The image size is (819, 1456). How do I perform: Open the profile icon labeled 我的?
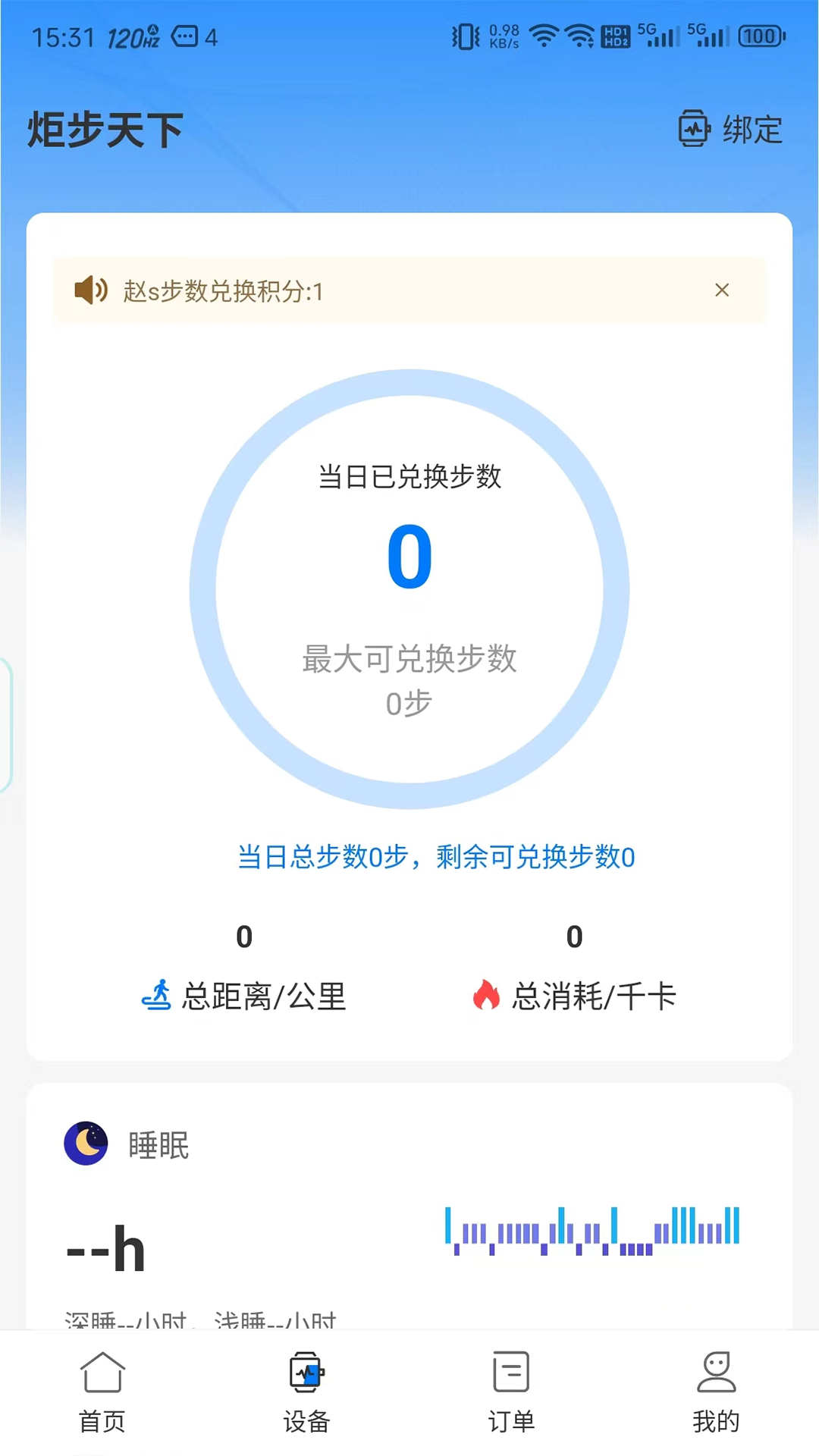(x=715, y=1374)
